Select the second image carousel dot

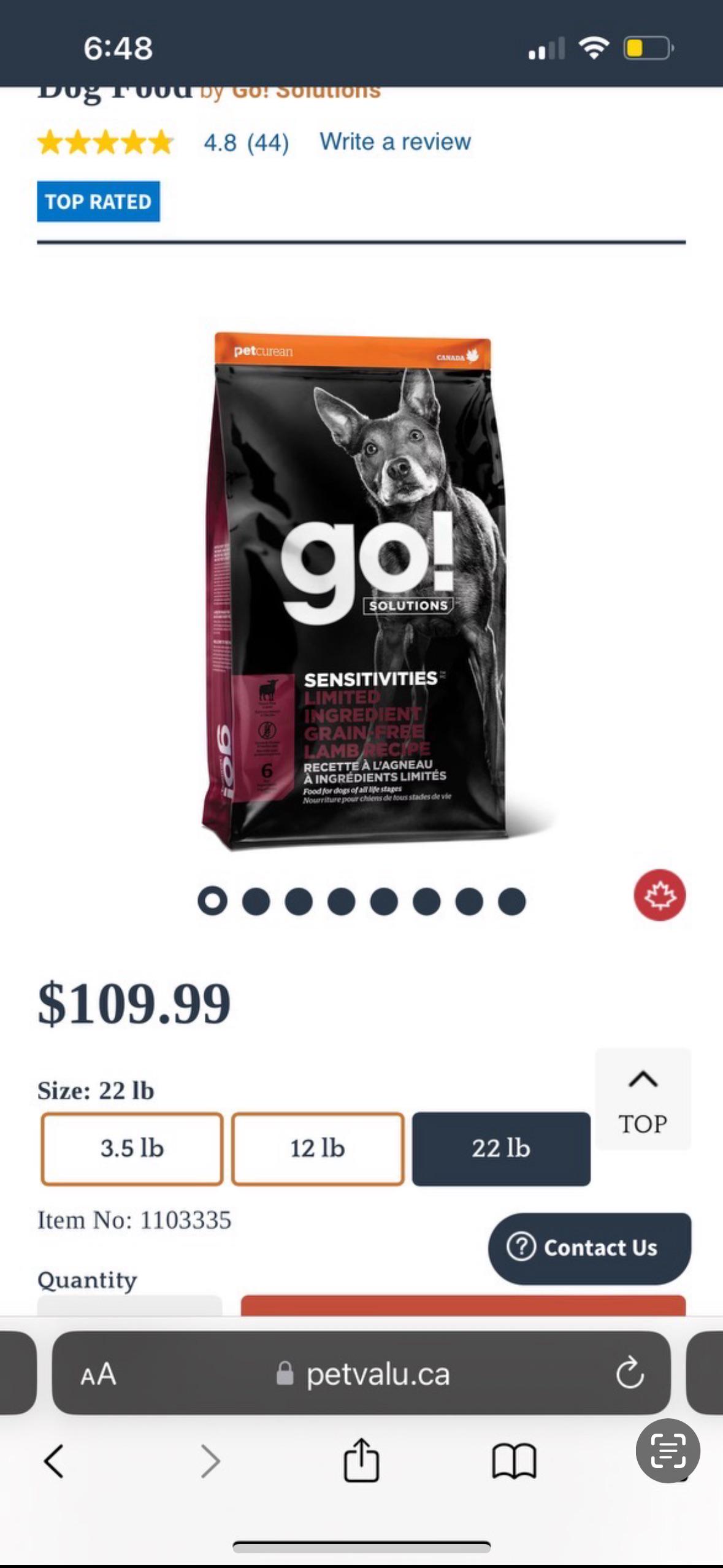pyautogui.click(x=254, y=901)
